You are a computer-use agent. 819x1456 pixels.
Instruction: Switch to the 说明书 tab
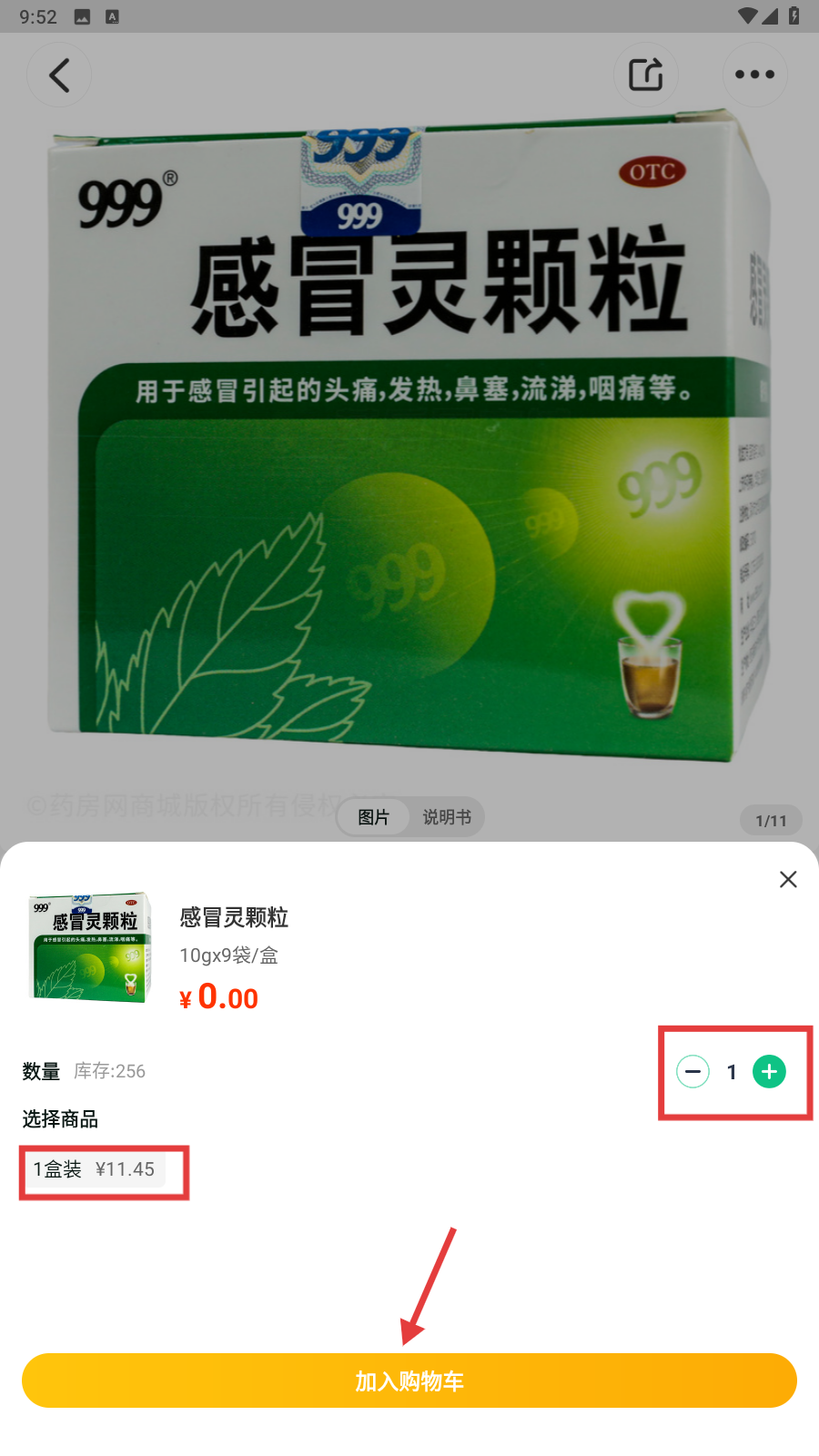click(447, 817)
